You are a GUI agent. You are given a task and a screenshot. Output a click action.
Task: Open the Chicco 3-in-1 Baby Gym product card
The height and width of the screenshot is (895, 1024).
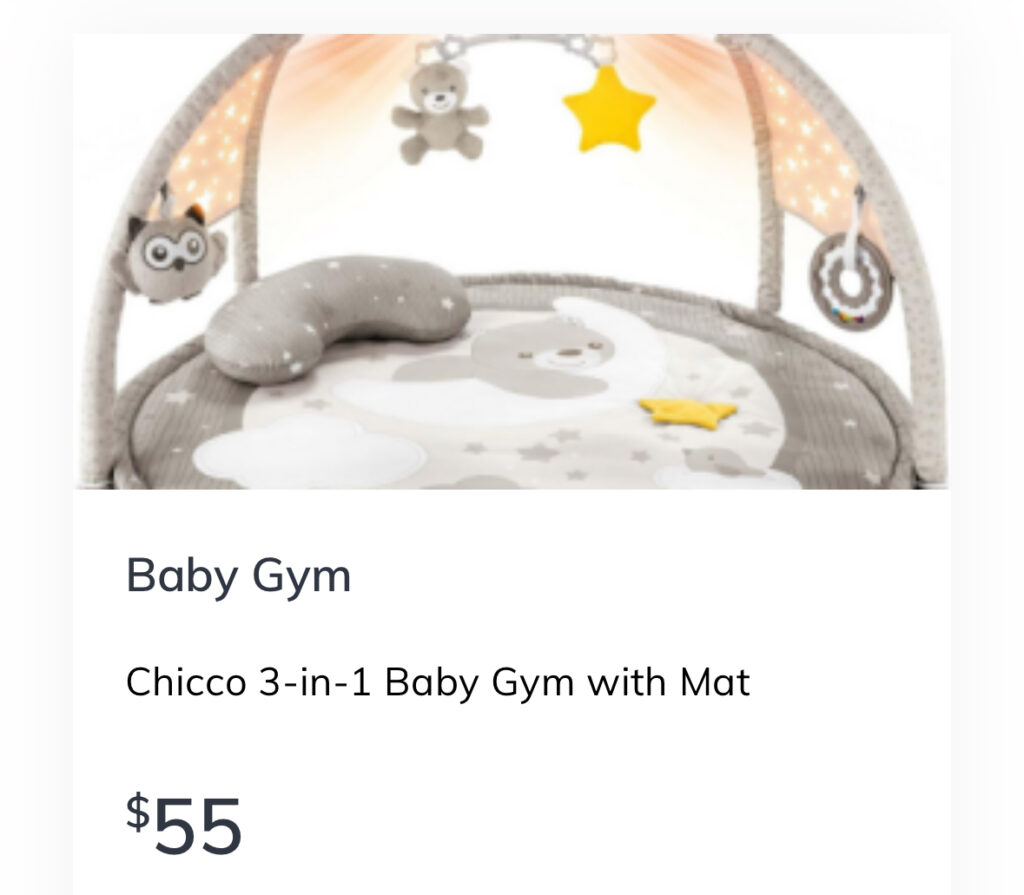tap(437, 683)
